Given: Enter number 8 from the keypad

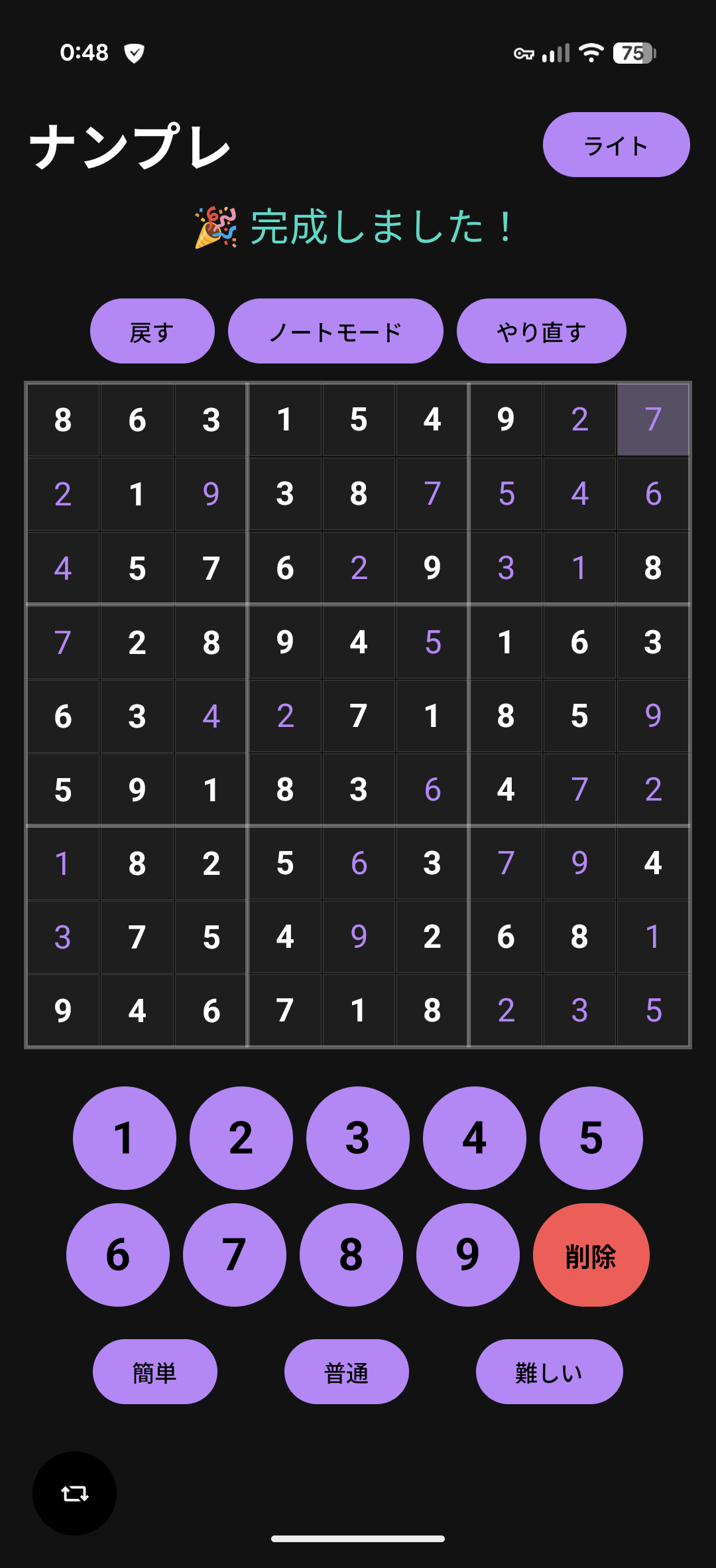Looking at the screenshot, I should pyautogui.click(x=351, y=1254).
